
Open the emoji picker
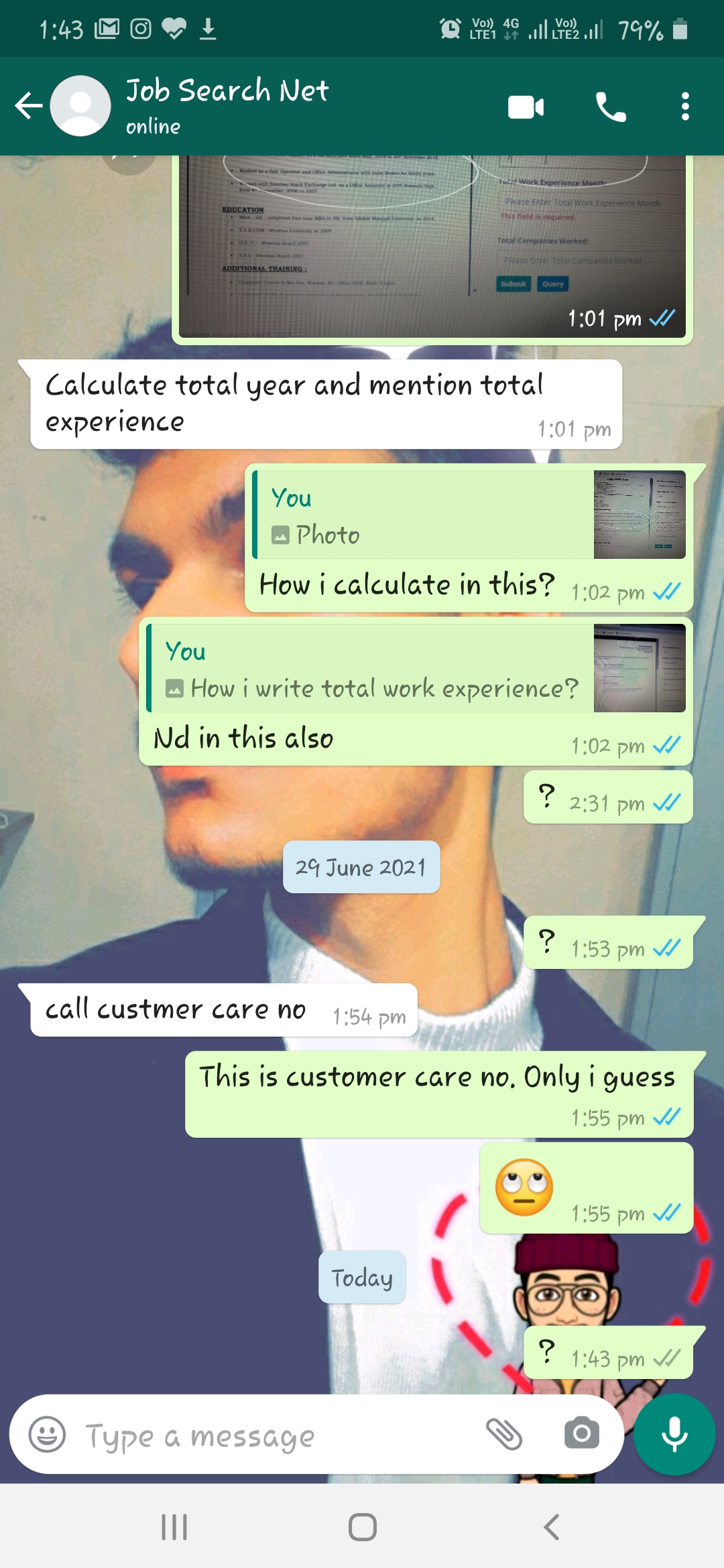47,1435
